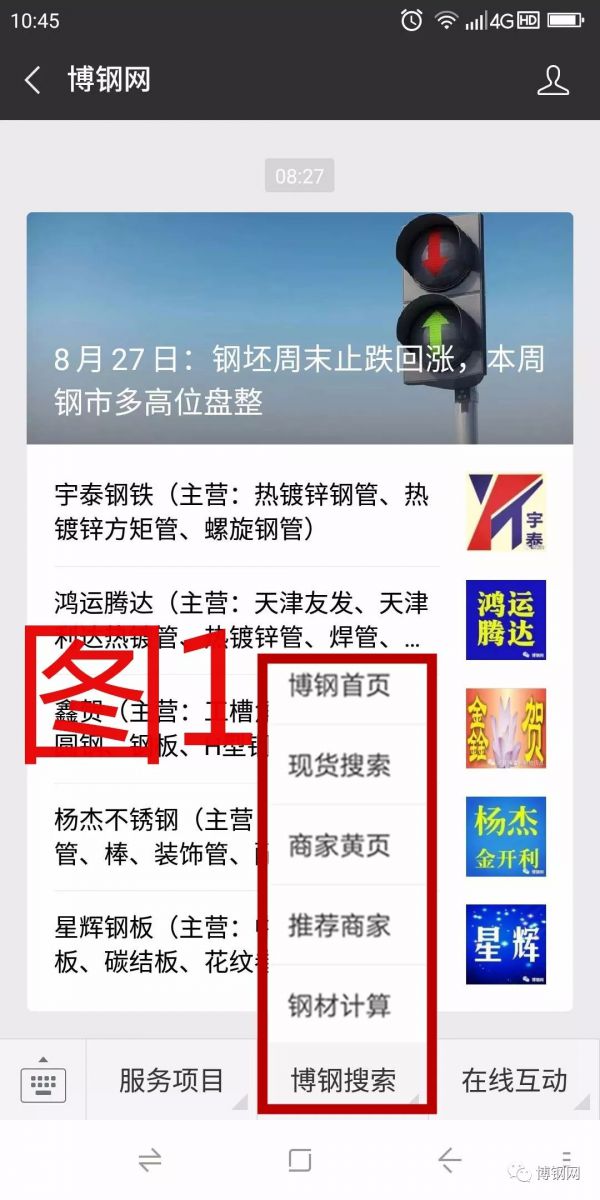Viewport: 600px width, 1200px height.
Task: Expand the 服务项目 menu
Action: [x=171, y=1080]
